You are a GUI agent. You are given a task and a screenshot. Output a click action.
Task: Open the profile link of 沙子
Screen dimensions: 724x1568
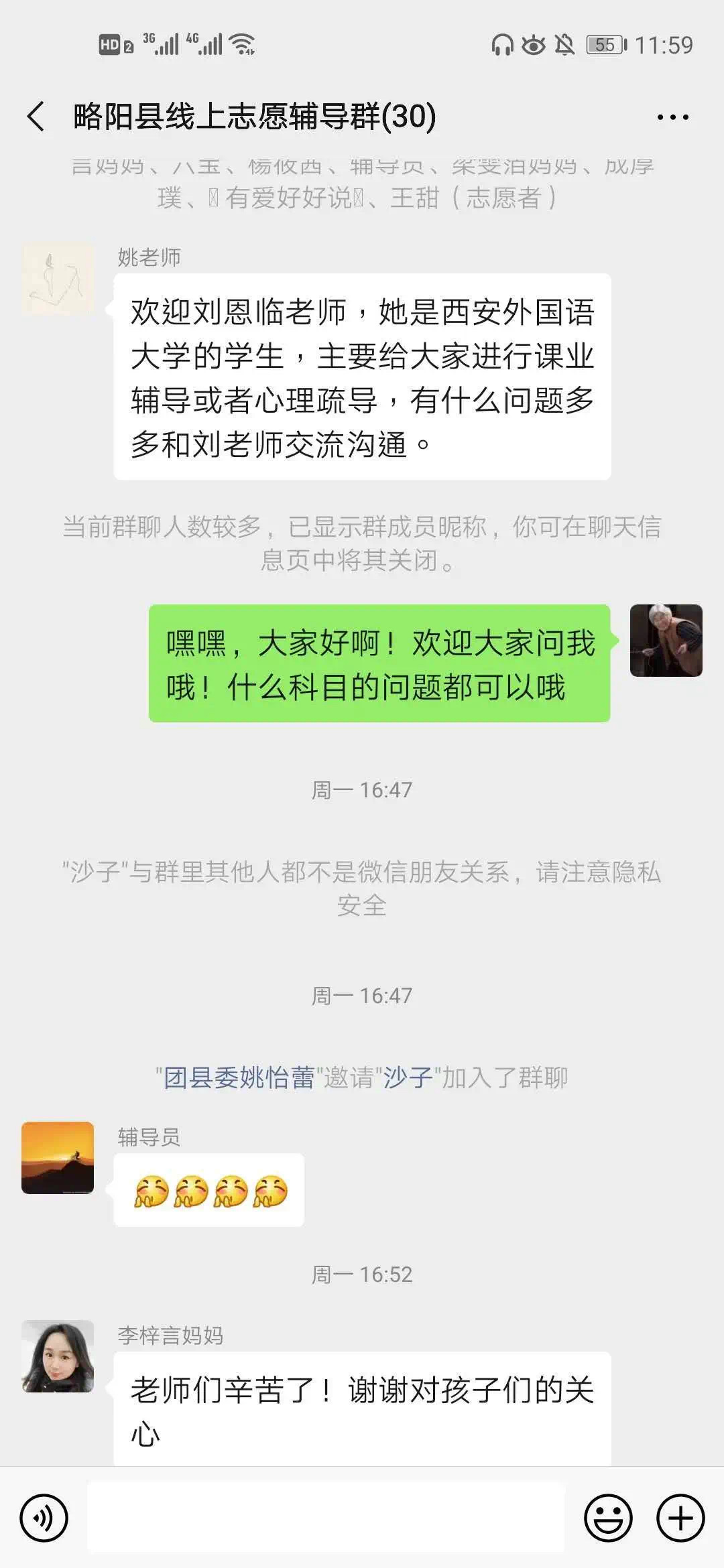408,1077
